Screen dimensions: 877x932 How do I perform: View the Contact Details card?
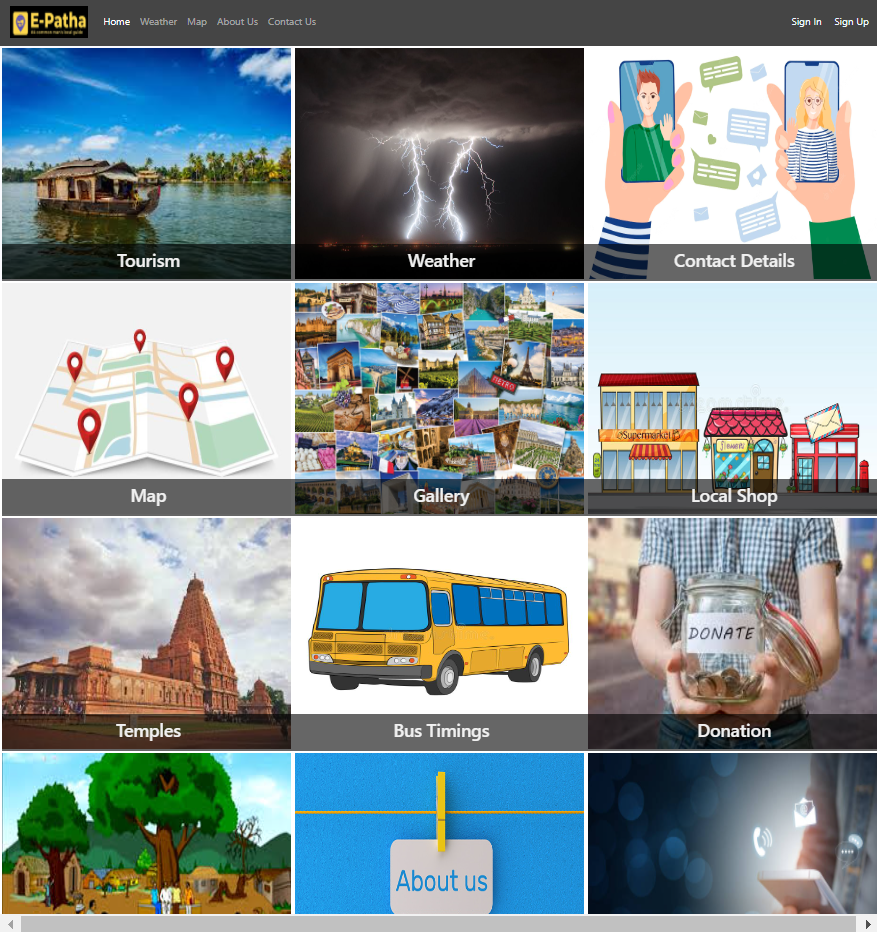733,163
